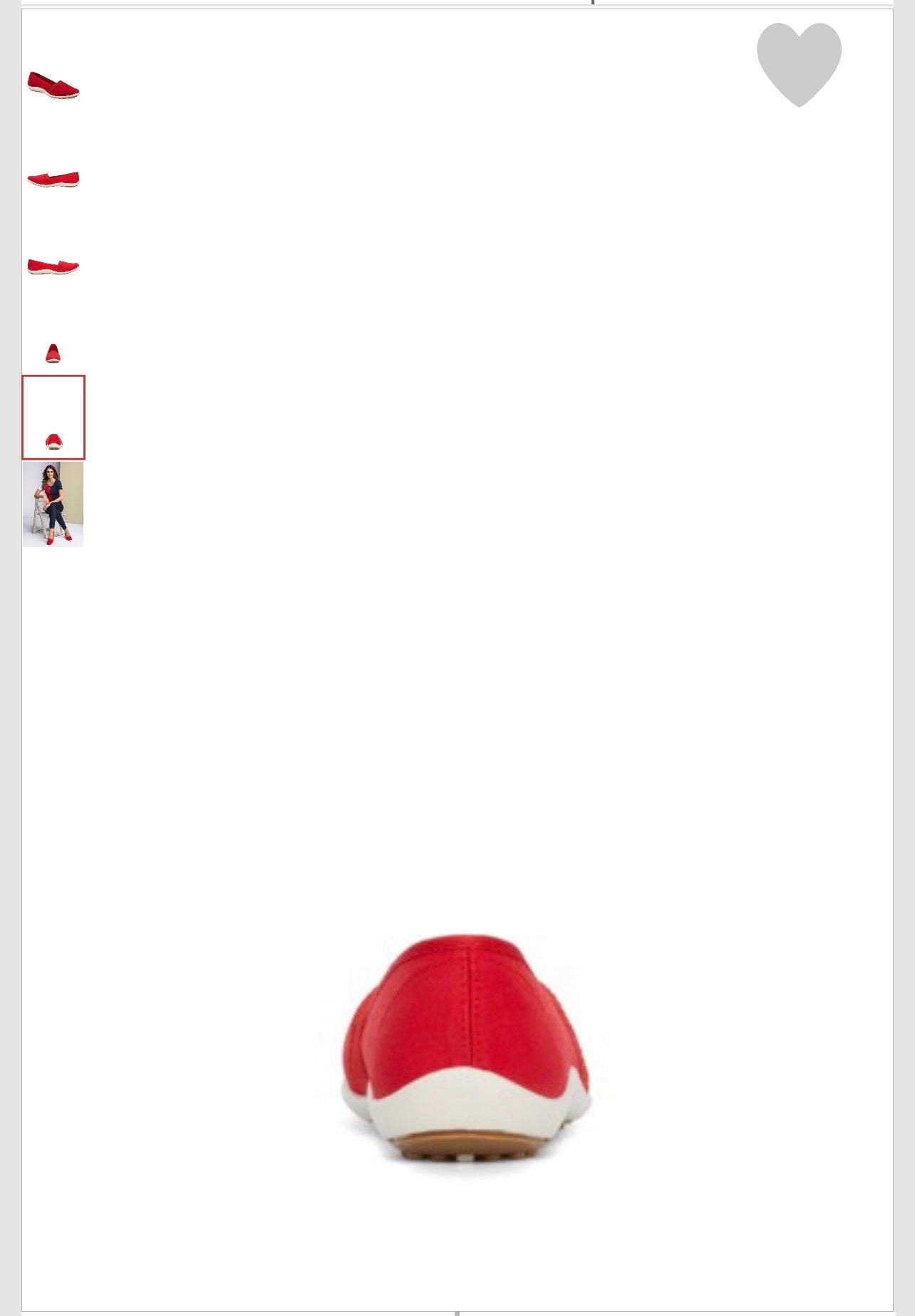The image size is (915, 1316).
Task: Select the angled side-view shoe thumbnail
Action: [x=53, y=86]
